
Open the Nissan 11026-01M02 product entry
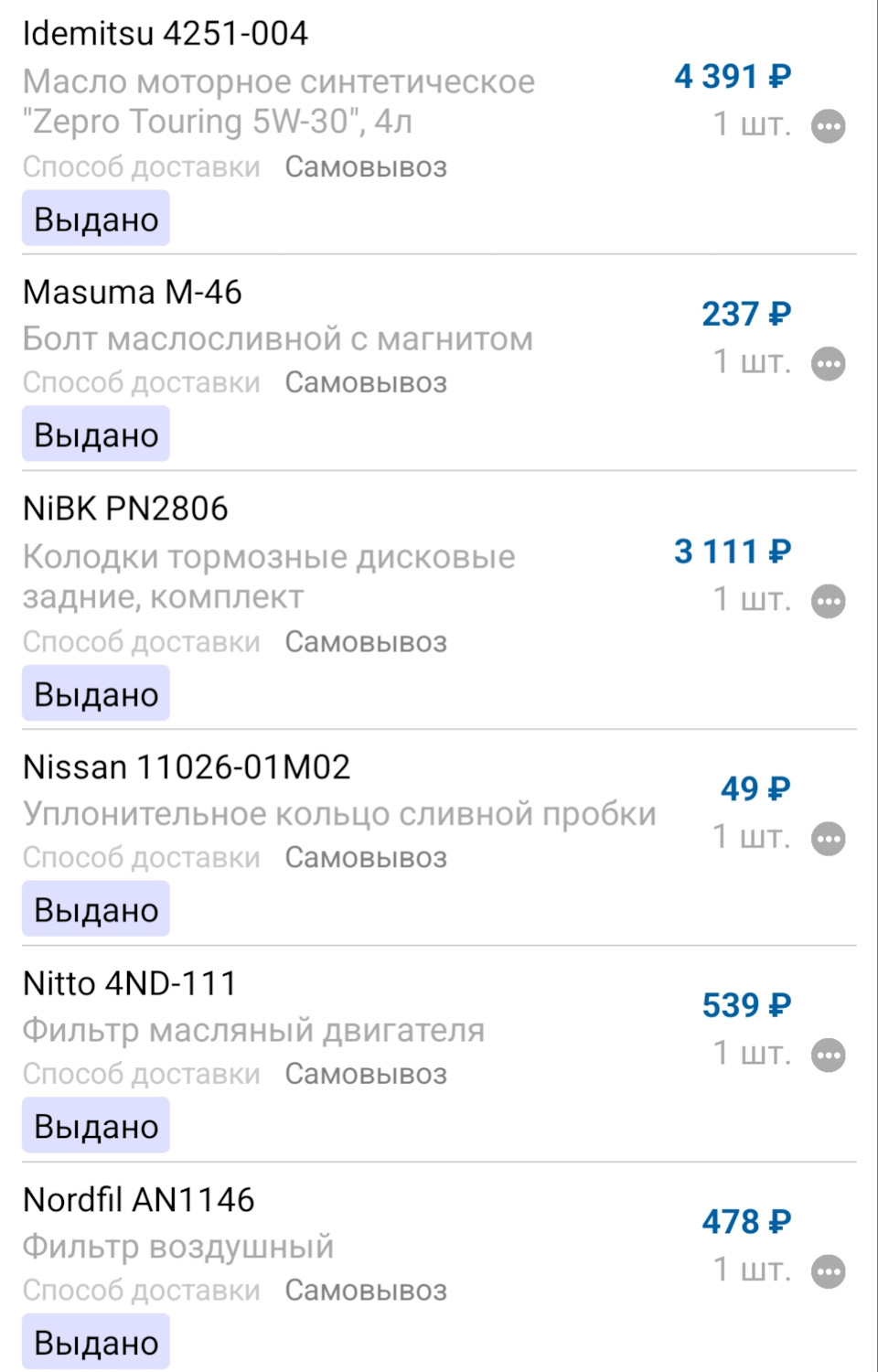[x=187, y=767]
